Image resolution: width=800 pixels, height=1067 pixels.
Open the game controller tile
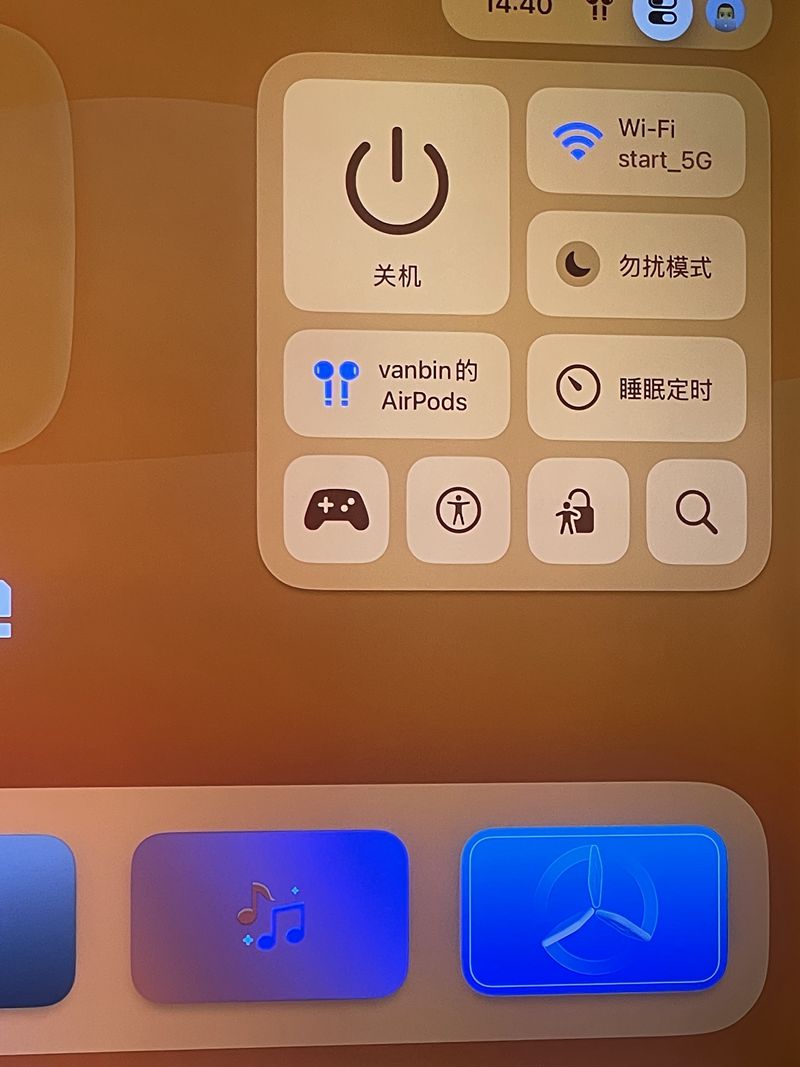click(x=336, y=510)
